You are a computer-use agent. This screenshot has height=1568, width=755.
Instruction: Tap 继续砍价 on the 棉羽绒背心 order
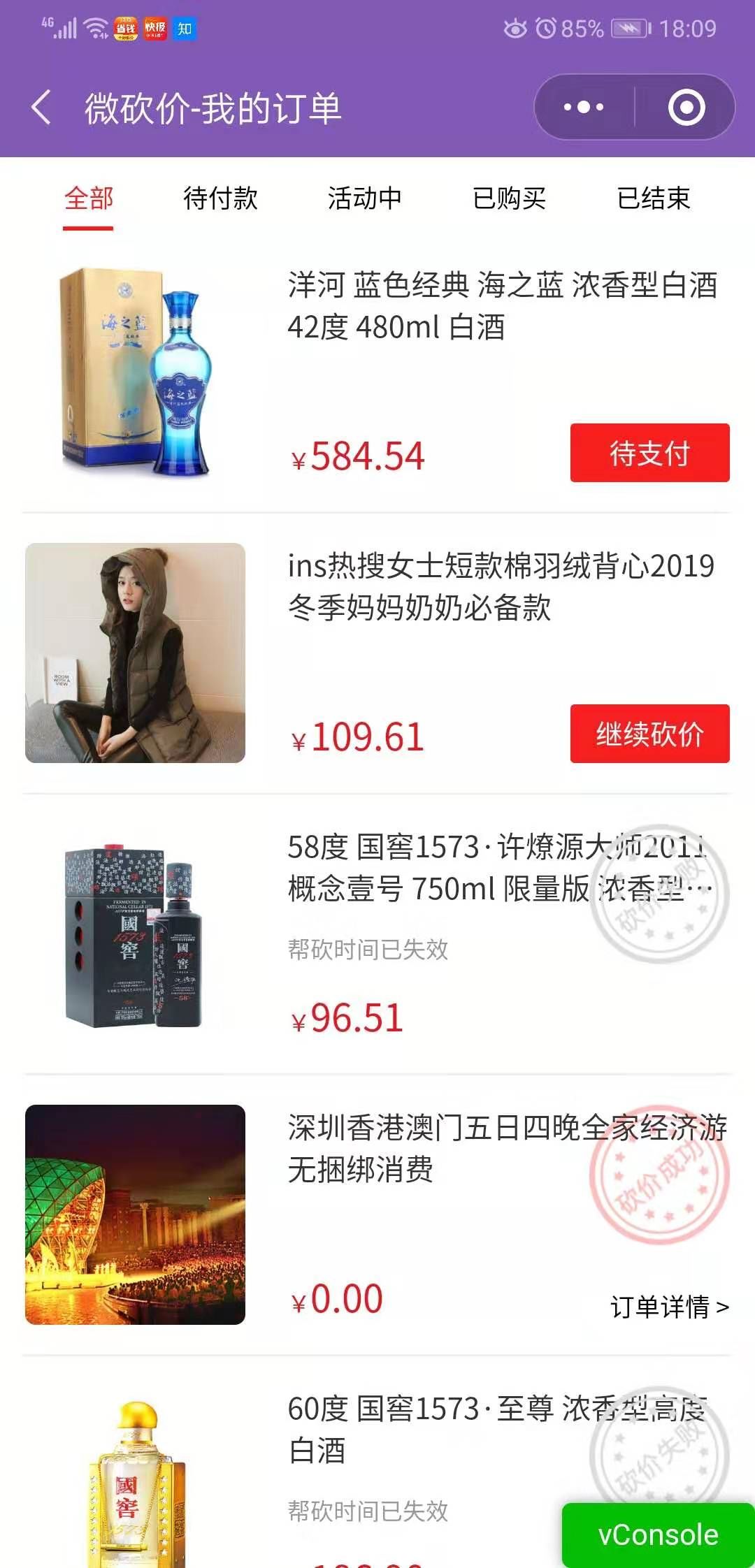[649, 734]
